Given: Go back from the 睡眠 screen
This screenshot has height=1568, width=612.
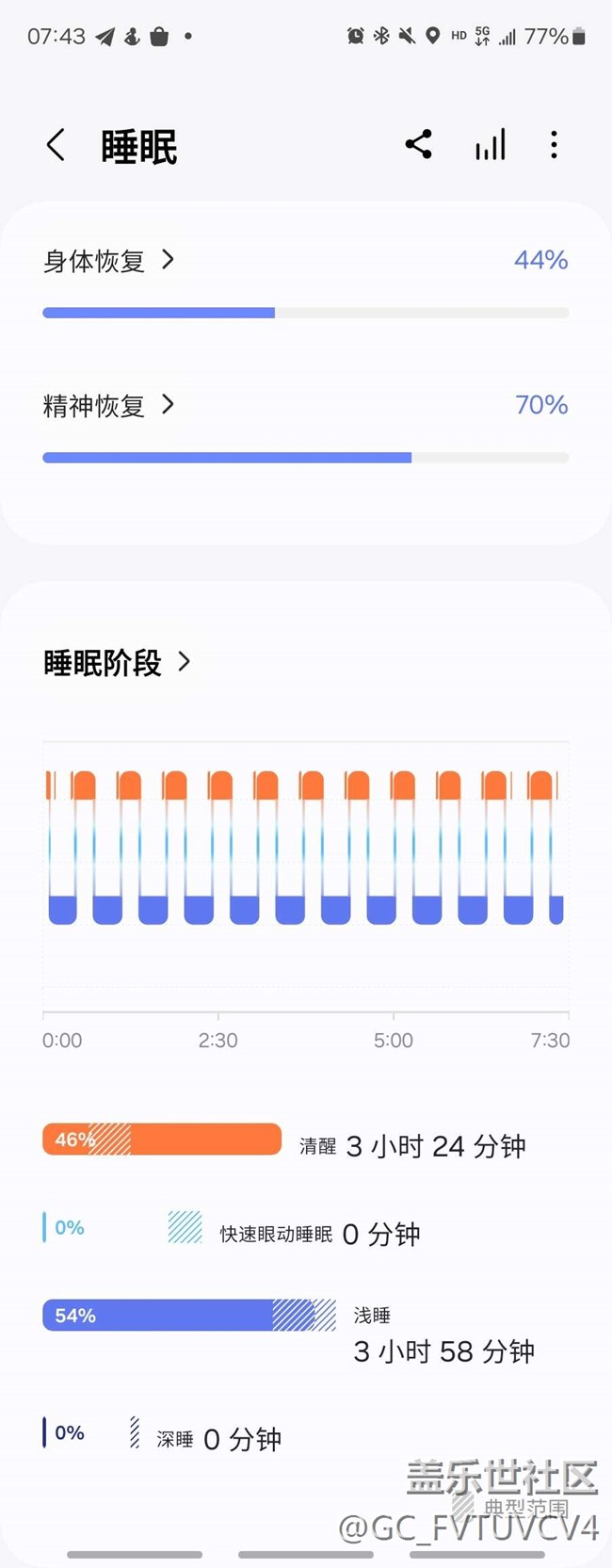Looking at the screenshot, I should 56,145.
